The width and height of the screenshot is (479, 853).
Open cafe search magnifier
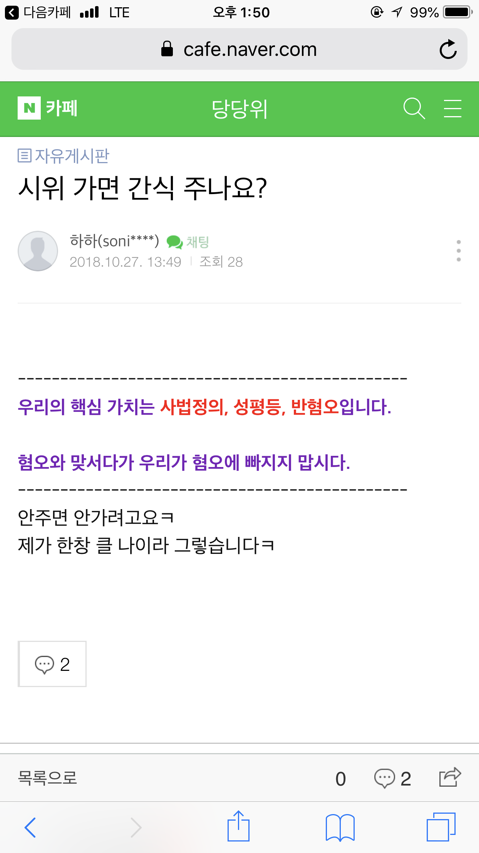point(414,109)
